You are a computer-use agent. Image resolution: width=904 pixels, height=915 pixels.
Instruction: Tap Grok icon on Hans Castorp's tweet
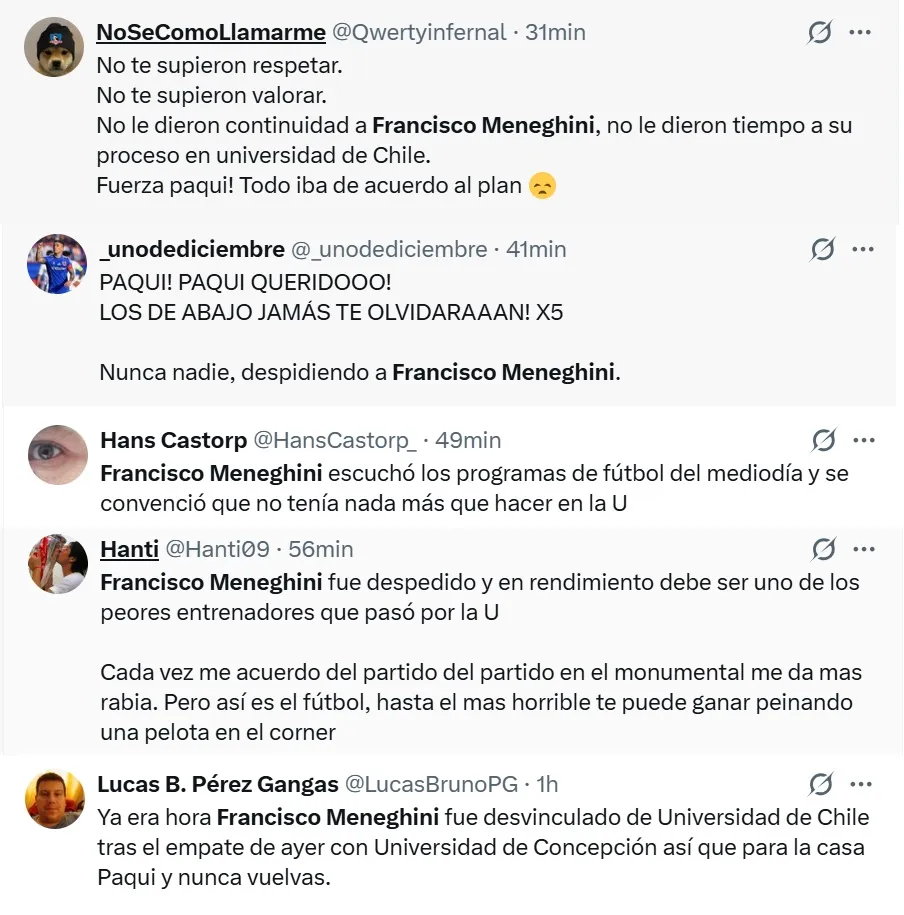tap(824, 440)
